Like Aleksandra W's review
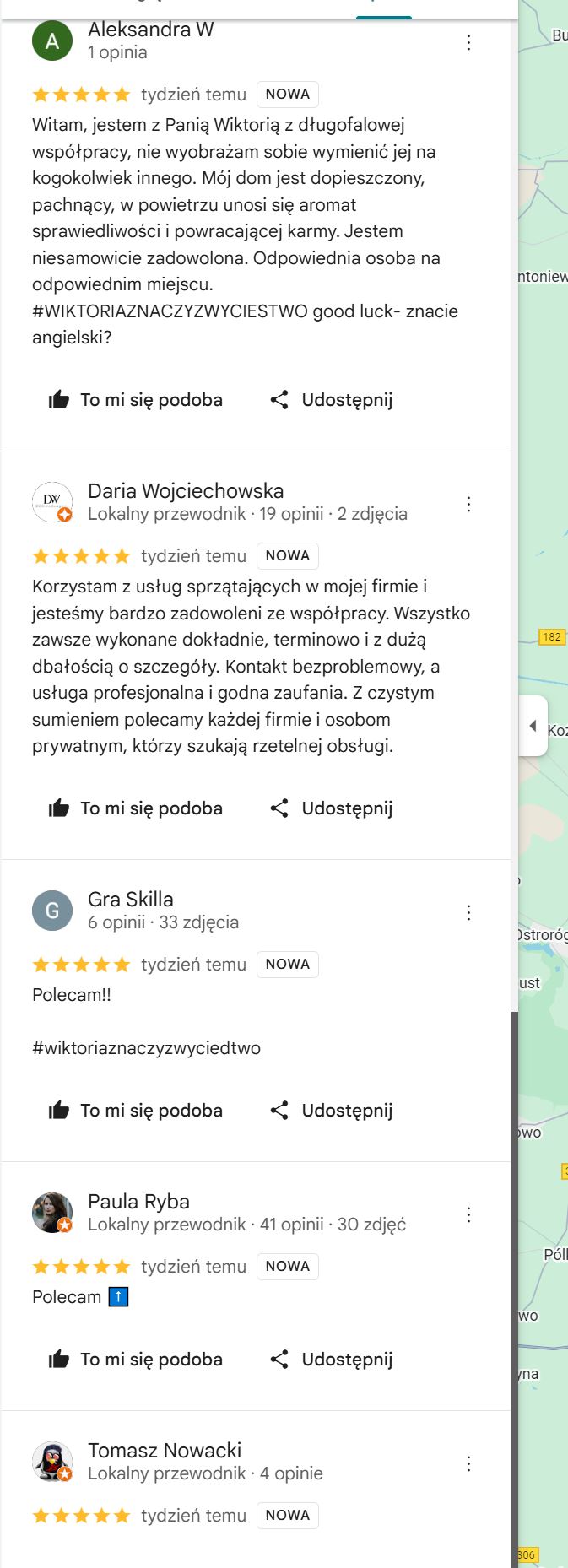The width and height of the screenshot is (568, 1568). point(136,400)
